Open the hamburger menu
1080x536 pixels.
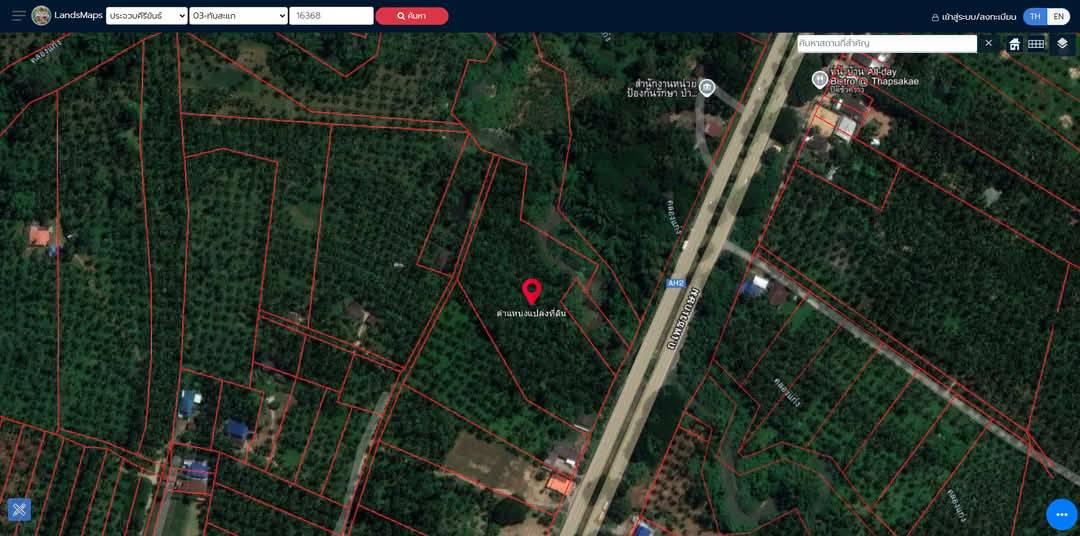coord(18,15)
